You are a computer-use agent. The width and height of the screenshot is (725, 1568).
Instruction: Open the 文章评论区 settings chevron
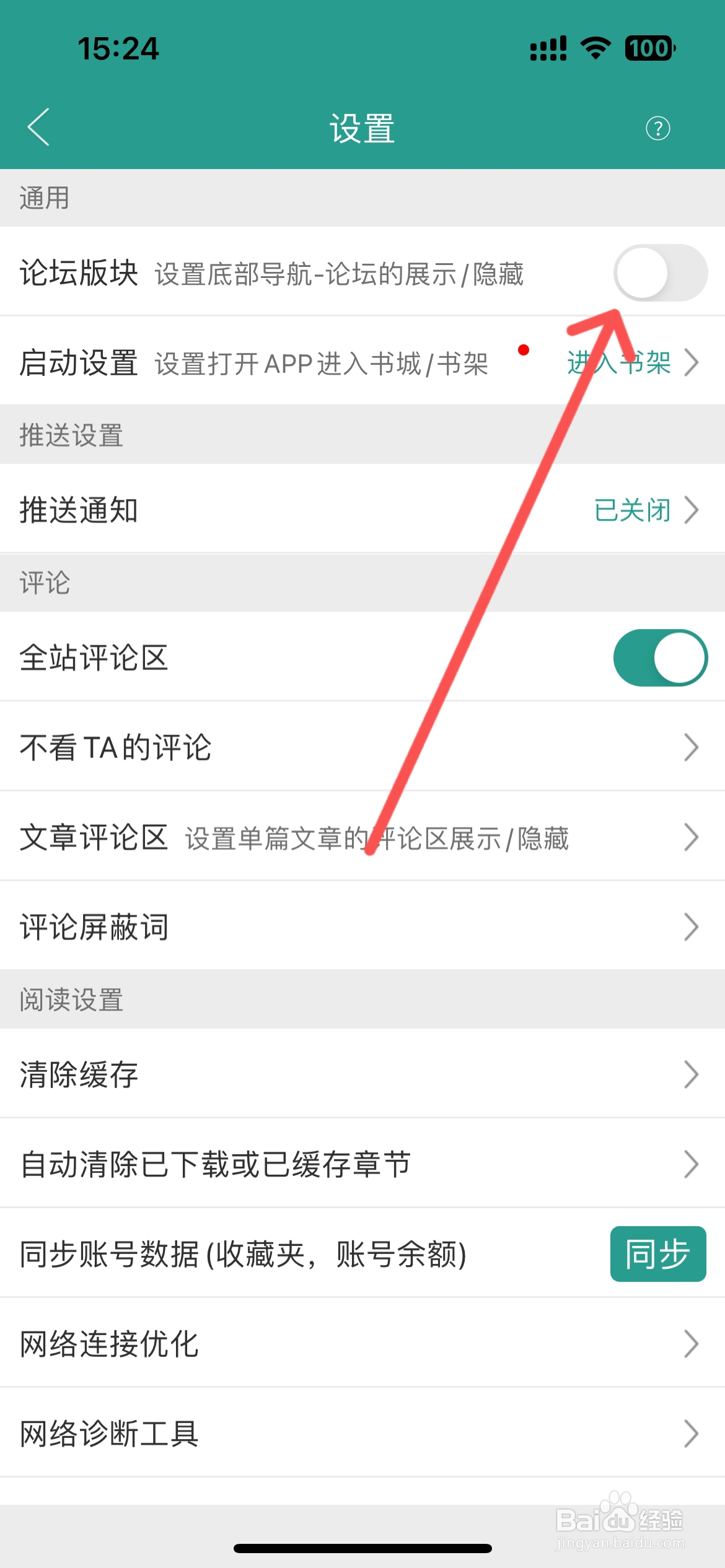(x=693, y=837)
